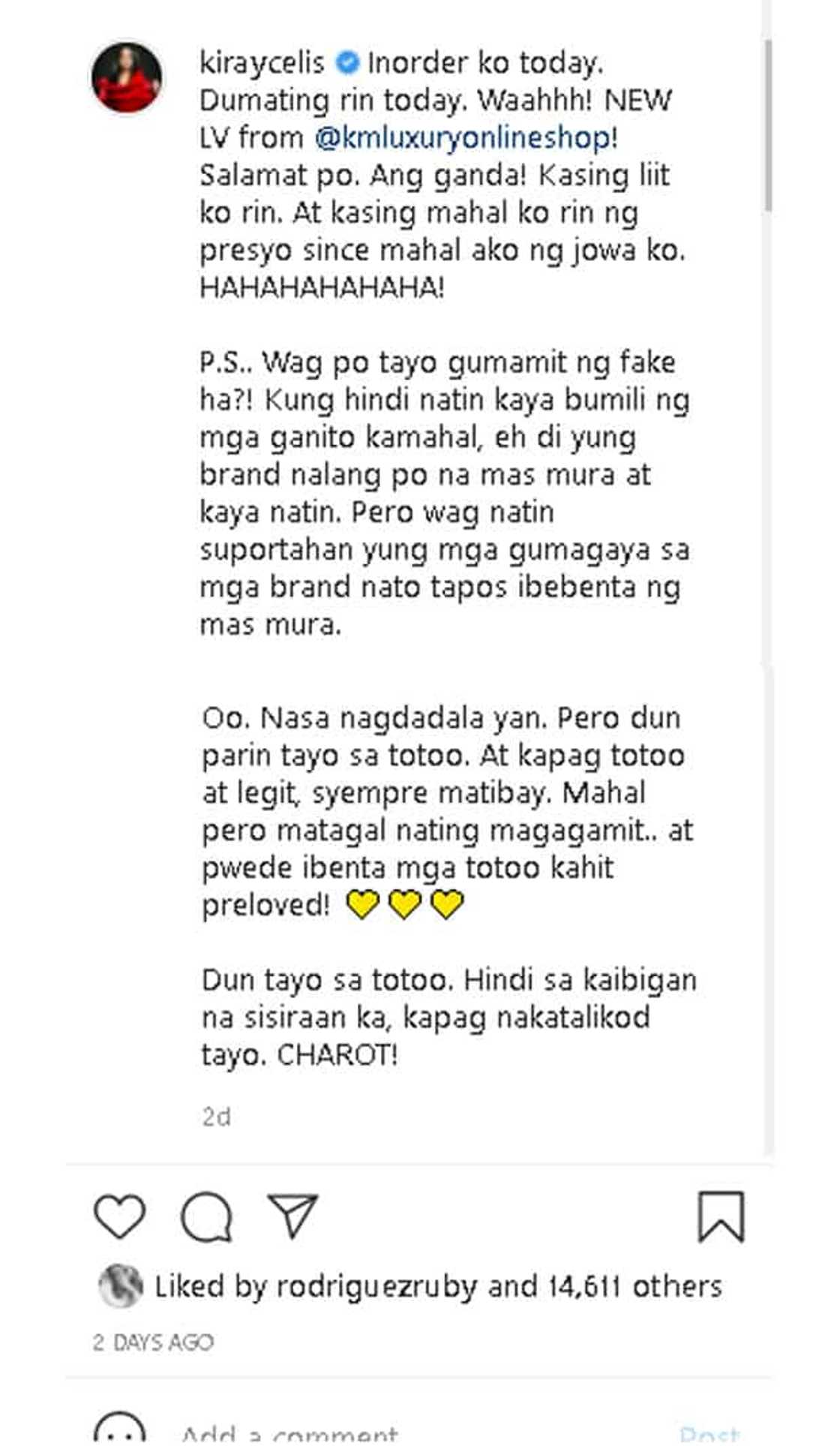Open the kiraycelis username link
Viewport: 840px width, 1446px height.
pyautogui.click(x=262, y=63)
